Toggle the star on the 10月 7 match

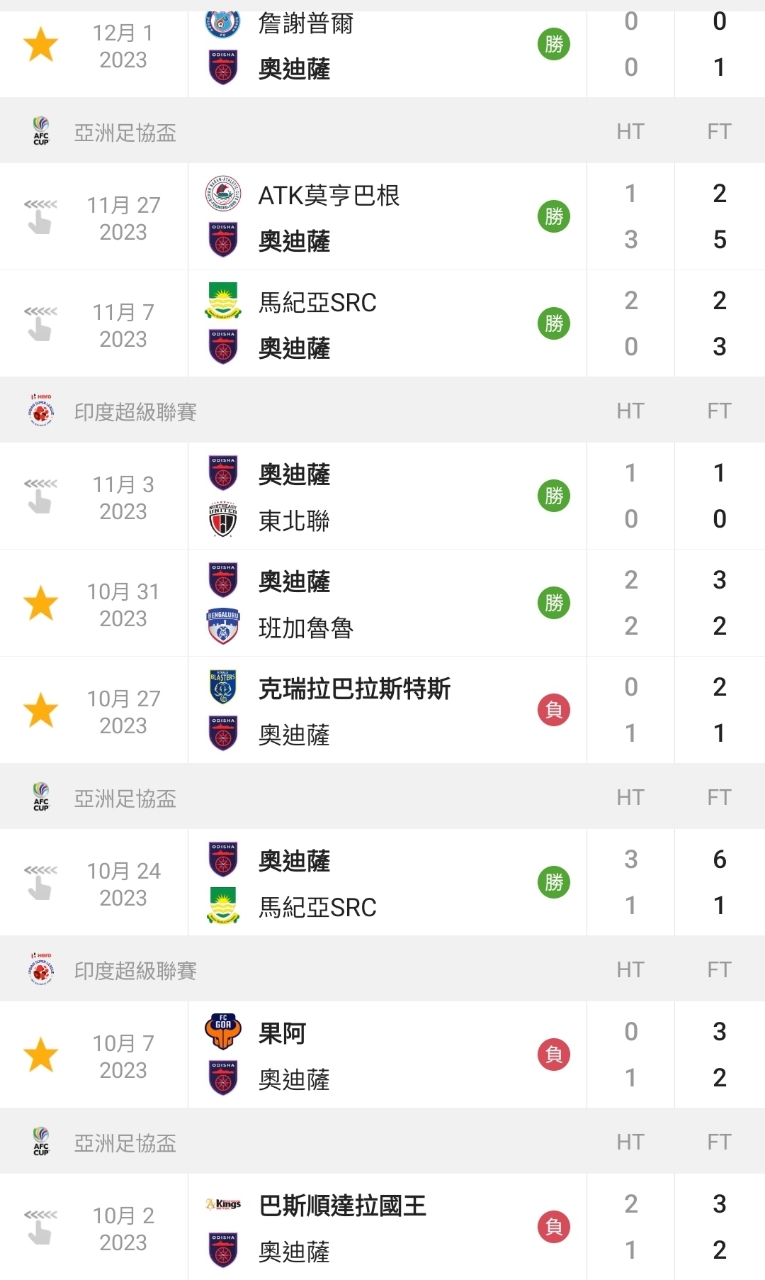(x=40, y=1054)
